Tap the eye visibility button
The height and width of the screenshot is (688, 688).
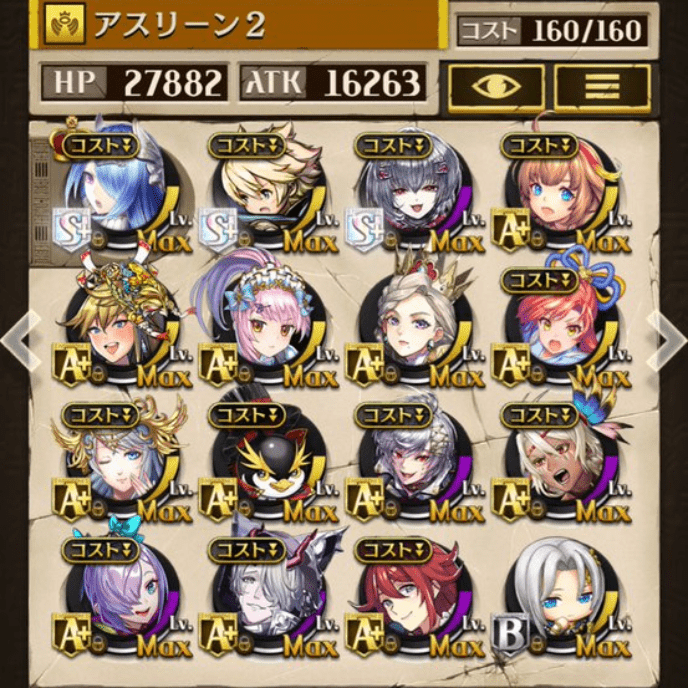click(x=495, y=85)
